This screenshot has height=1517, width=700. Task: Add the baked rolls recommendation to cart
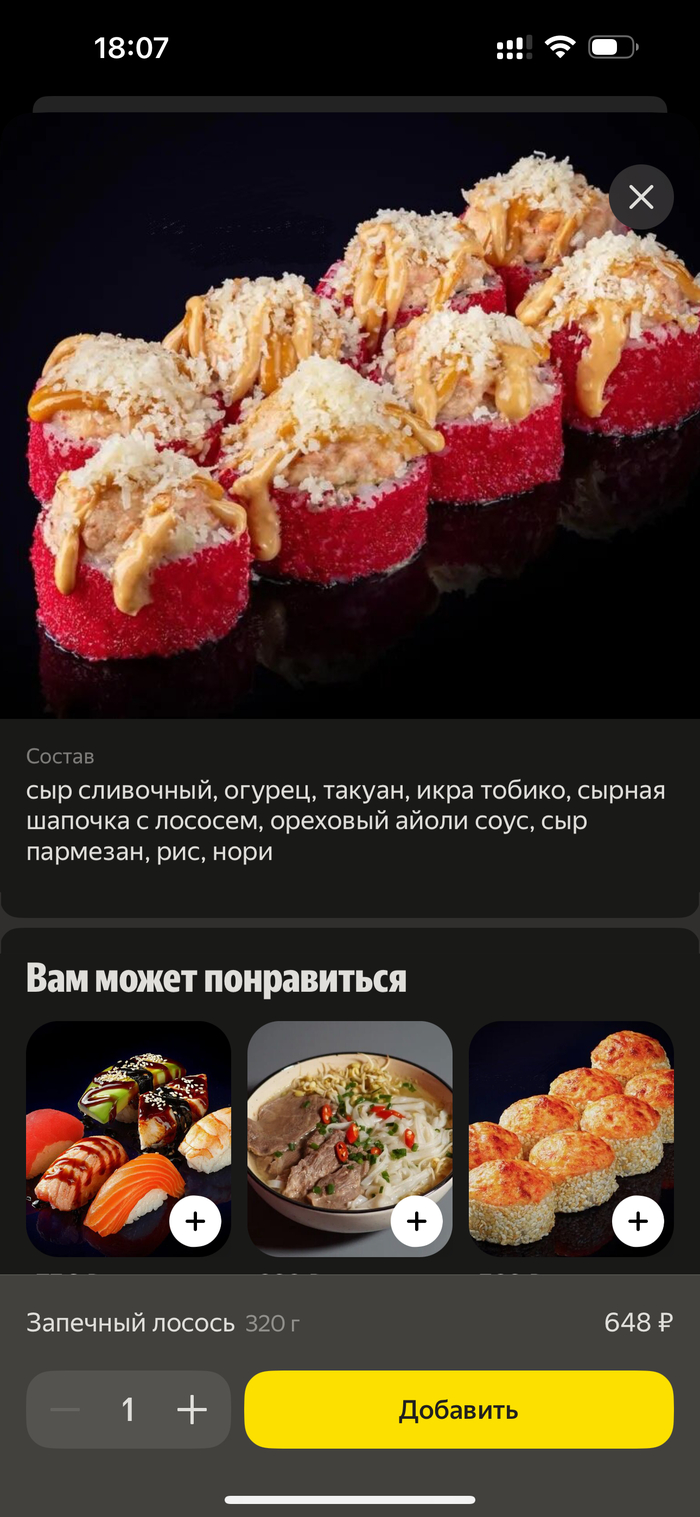point(637,1221)
